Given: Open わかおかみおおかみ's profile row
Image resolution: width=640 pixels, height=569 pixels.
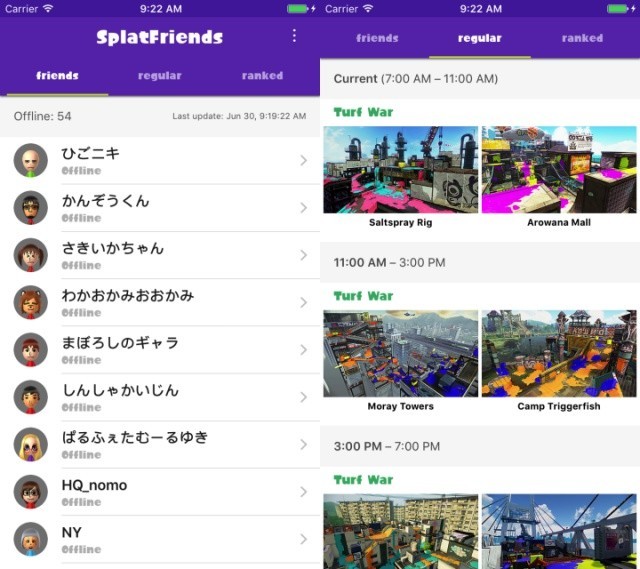Looking at the screenshot, I should pos(160,302).
